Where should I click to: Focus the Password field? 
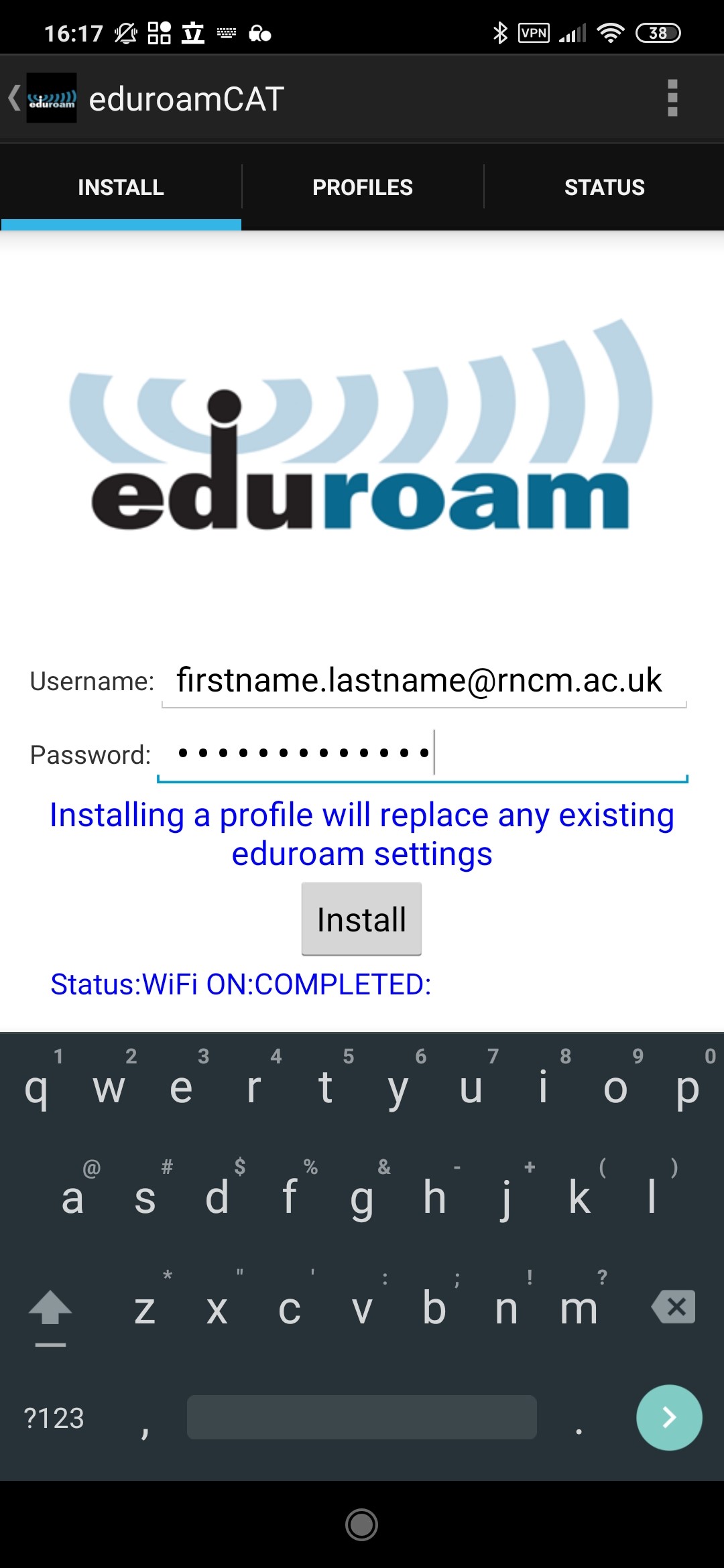(424, 754)
